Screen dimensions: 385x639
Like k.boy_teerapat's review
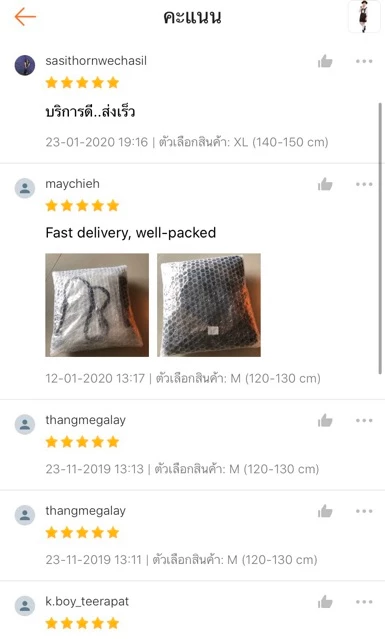point(325,602)
